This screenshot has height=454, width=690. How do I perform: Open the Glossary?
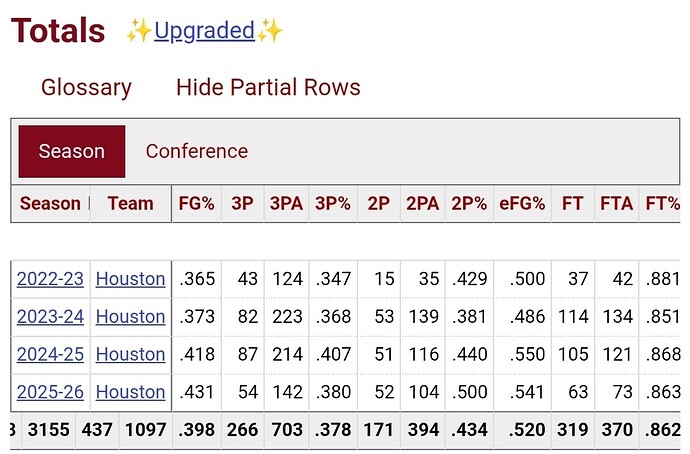tap(86, 87)
